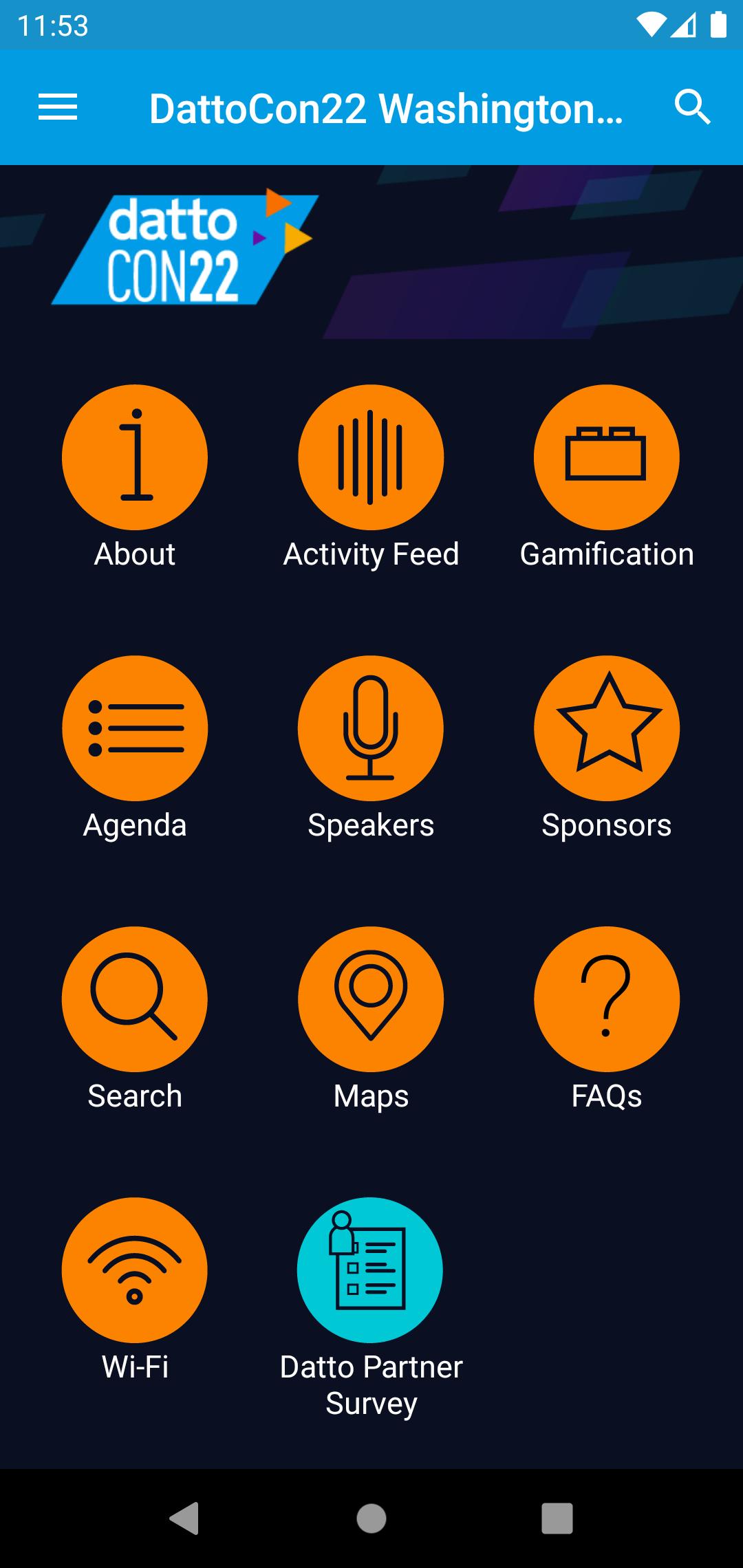Open the About section

coord(135,457)
